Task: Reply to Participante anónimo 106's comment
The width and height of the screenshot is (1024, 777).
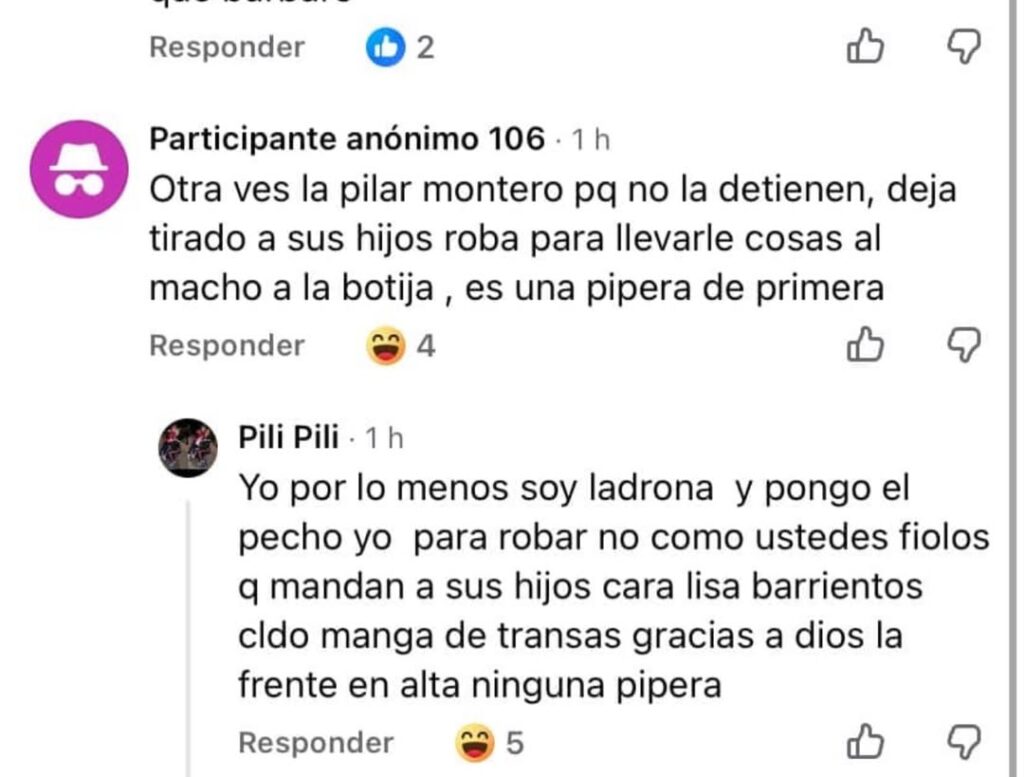Action: [x=226, y=346]
